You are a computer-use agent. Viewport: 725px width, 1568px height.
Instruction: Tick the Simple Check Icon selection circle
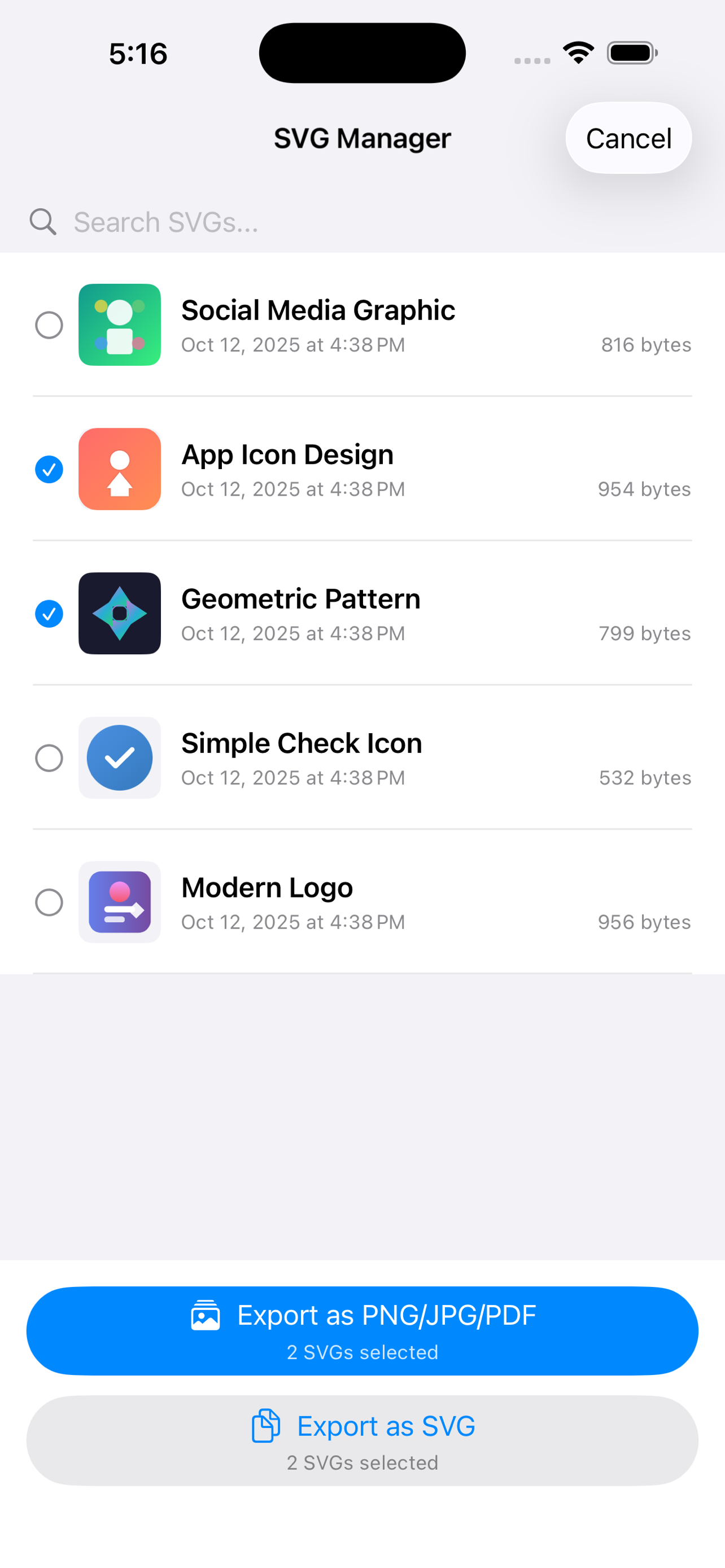49,758
